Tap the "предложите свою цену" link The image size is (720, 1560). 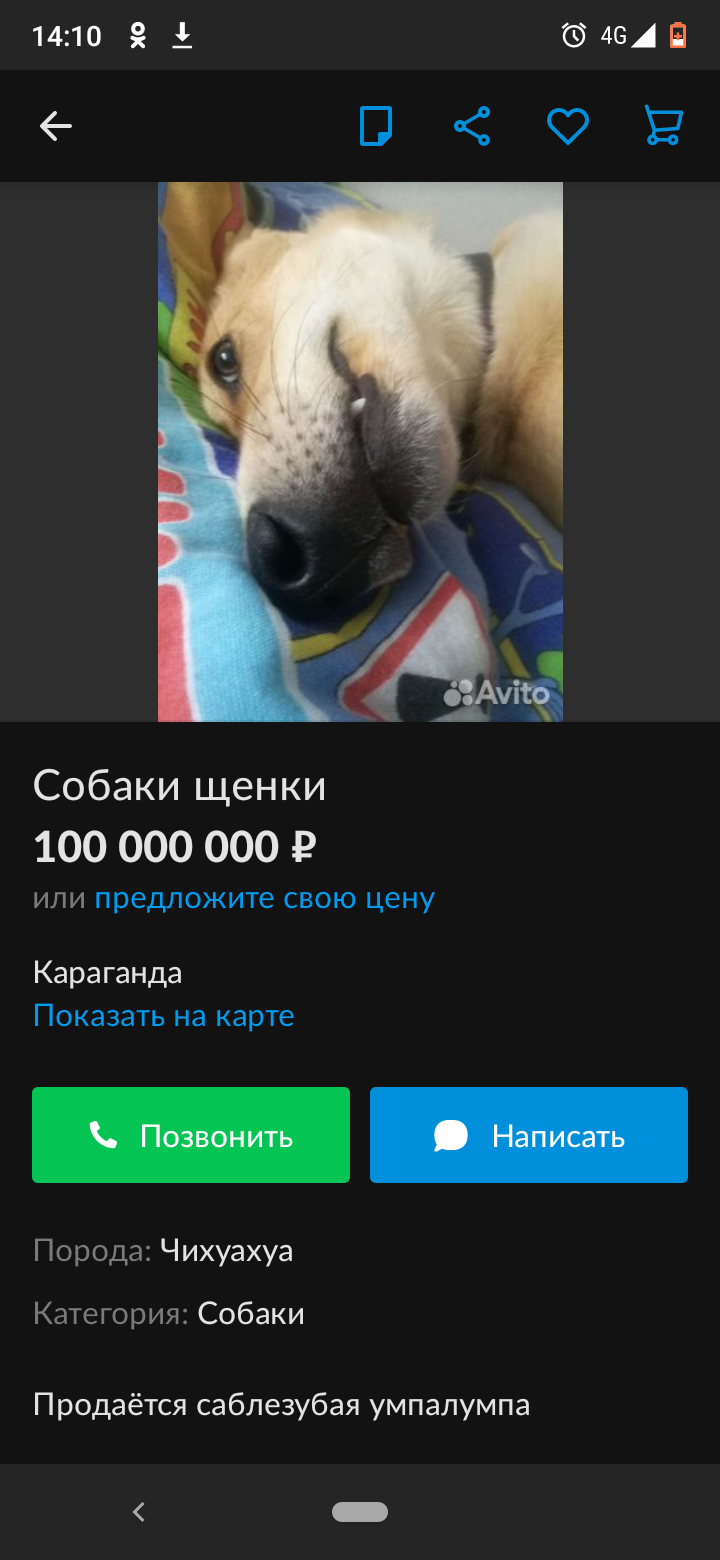tap(264, 898)
